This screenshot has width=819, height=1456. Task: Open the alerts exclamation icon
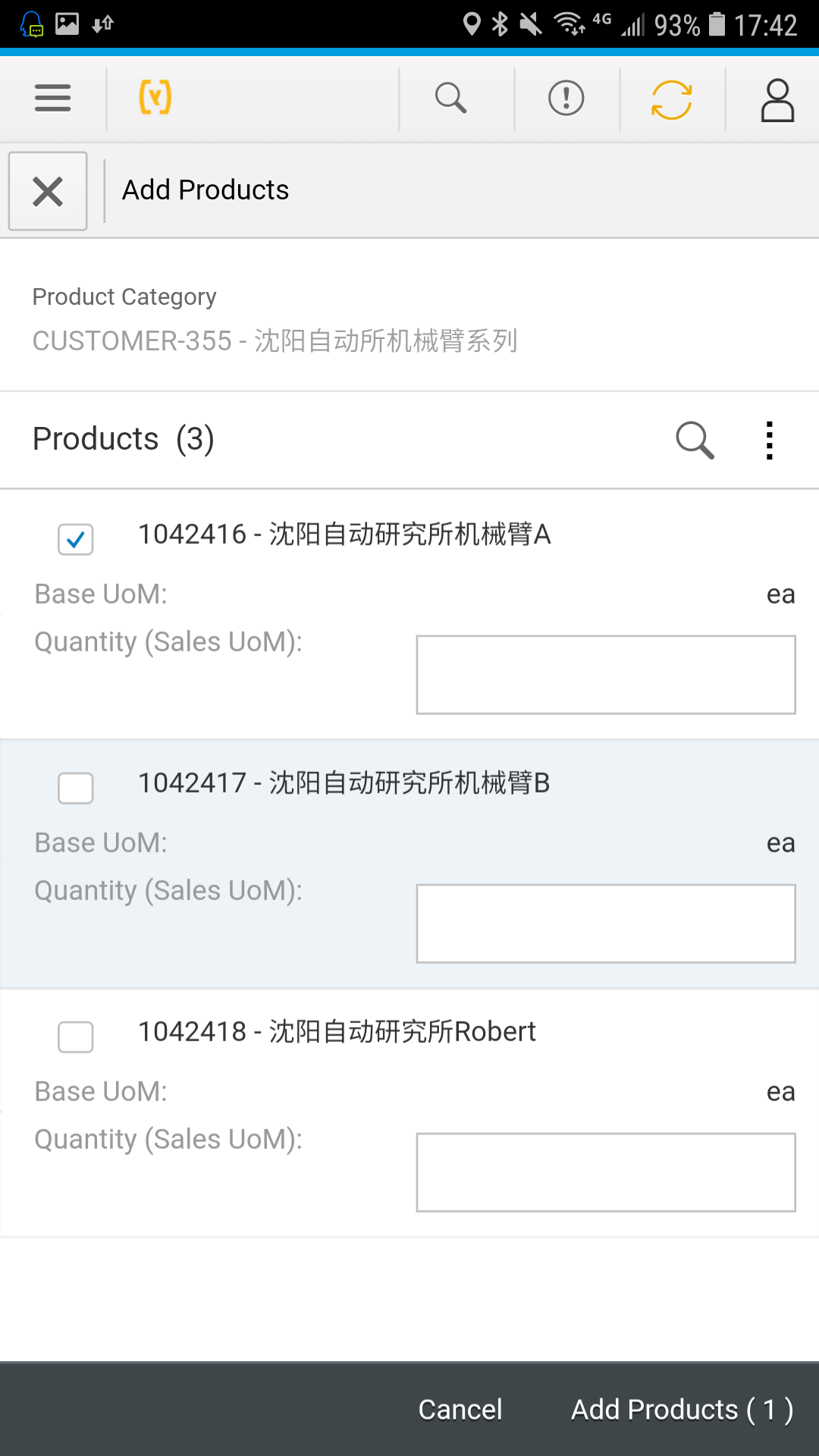[x=566, y=98]
